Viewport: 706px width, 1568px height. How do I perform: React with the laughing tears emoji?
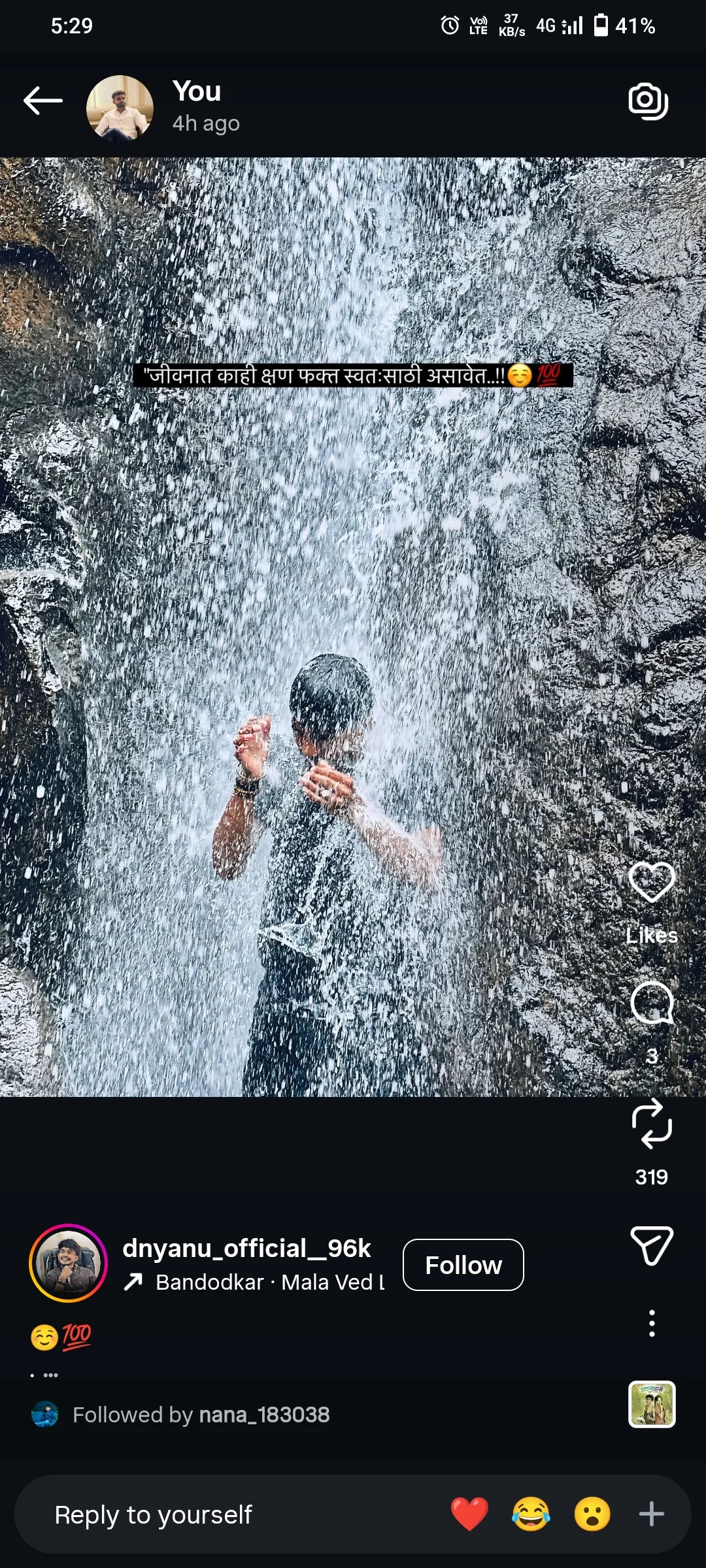[531, 1514]
